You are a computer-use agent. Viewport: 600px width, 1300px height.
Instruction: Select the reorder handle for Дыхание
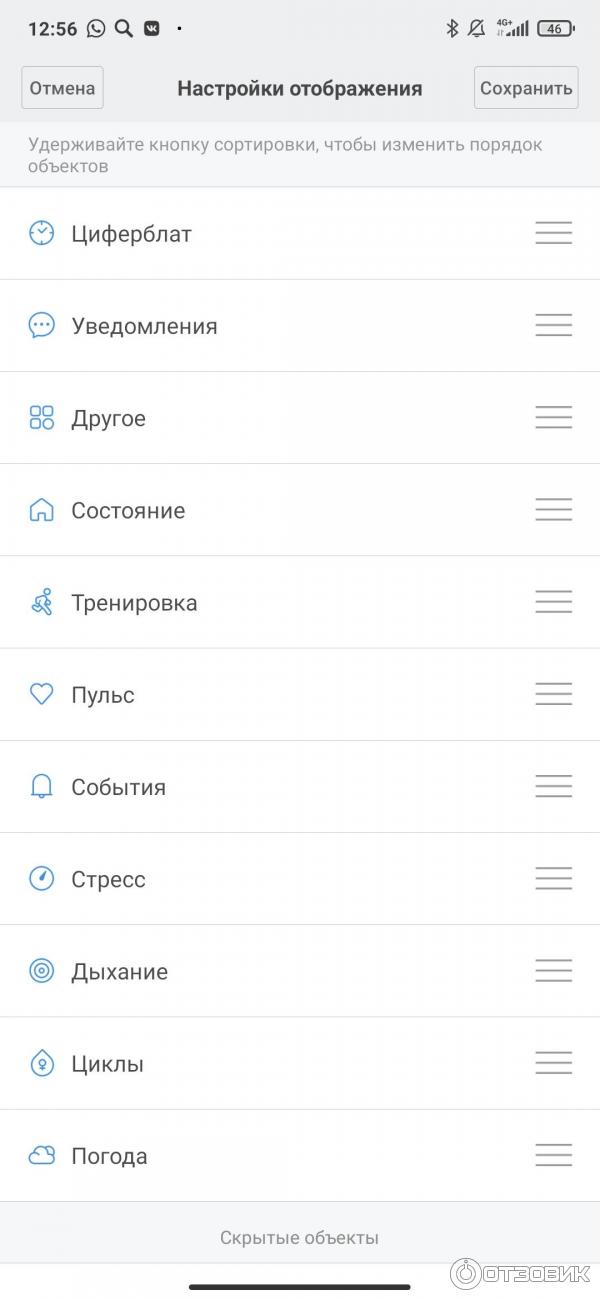(x=553, y=970)
